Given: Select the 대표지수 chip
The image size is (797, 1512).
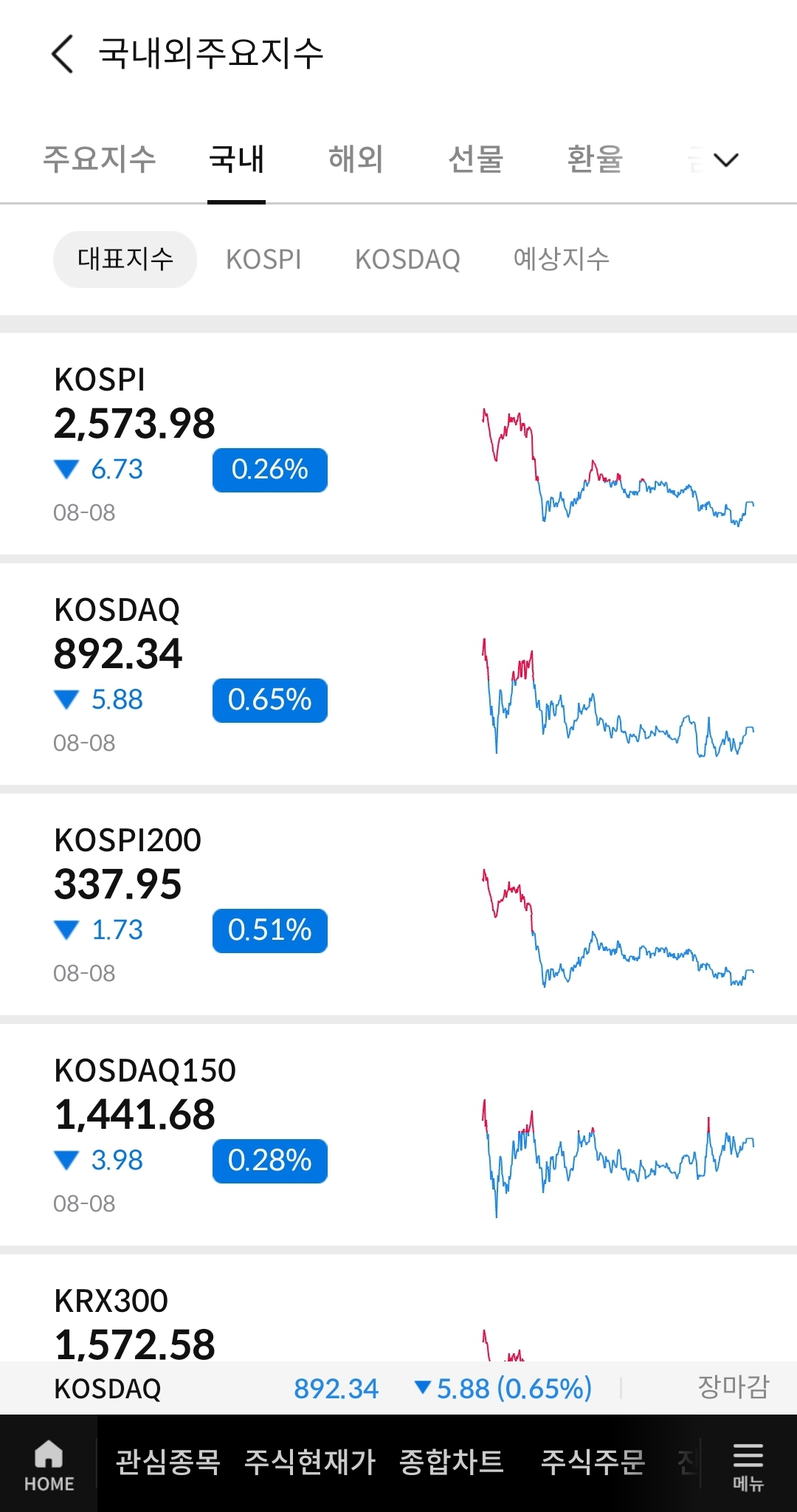Looking at the screenshot, I should click(x=125, y=259).
